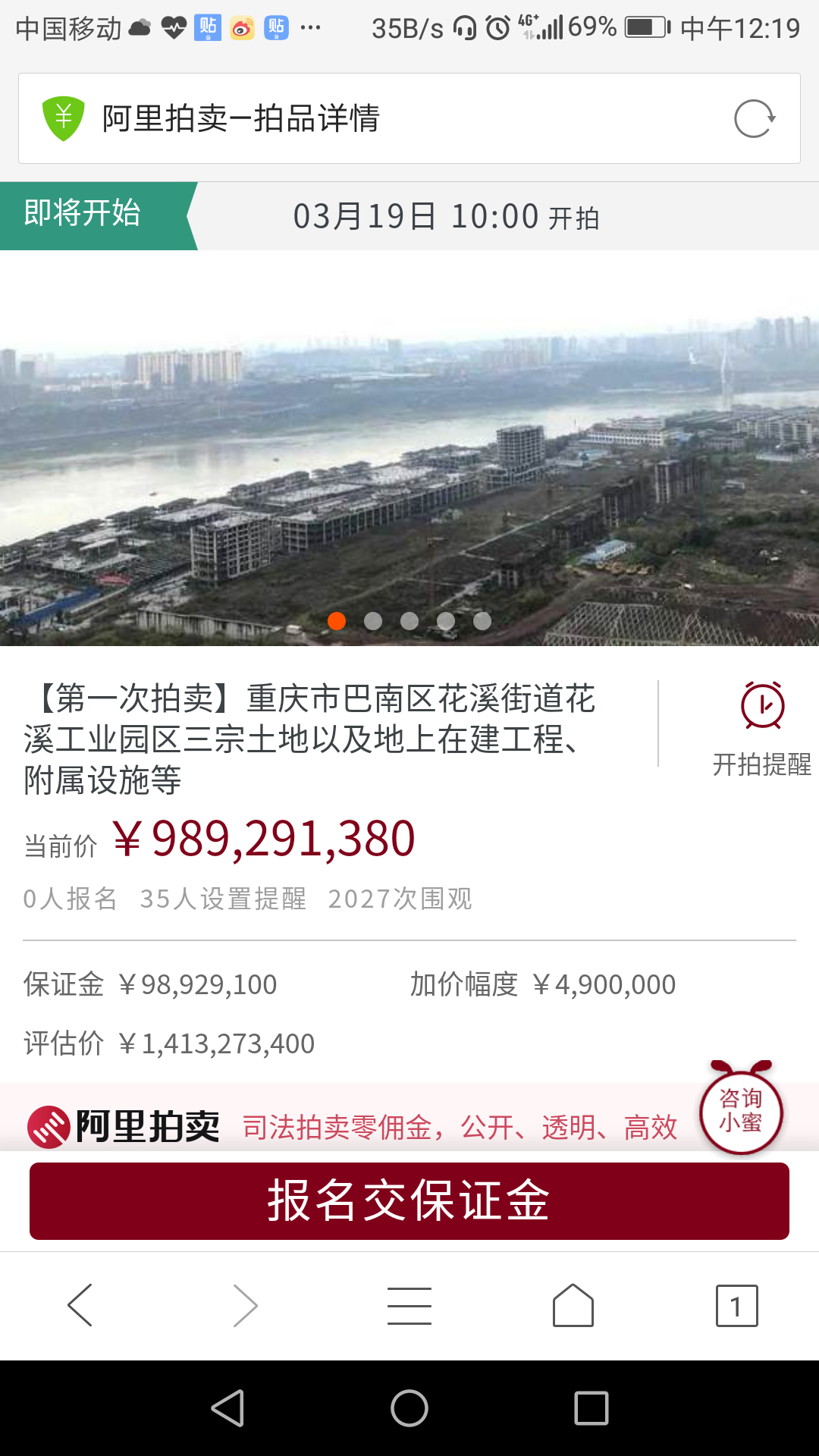Screen dimensions: 819x1456
Task: Open the browser menu
Action: click(x=409, y=1305)
